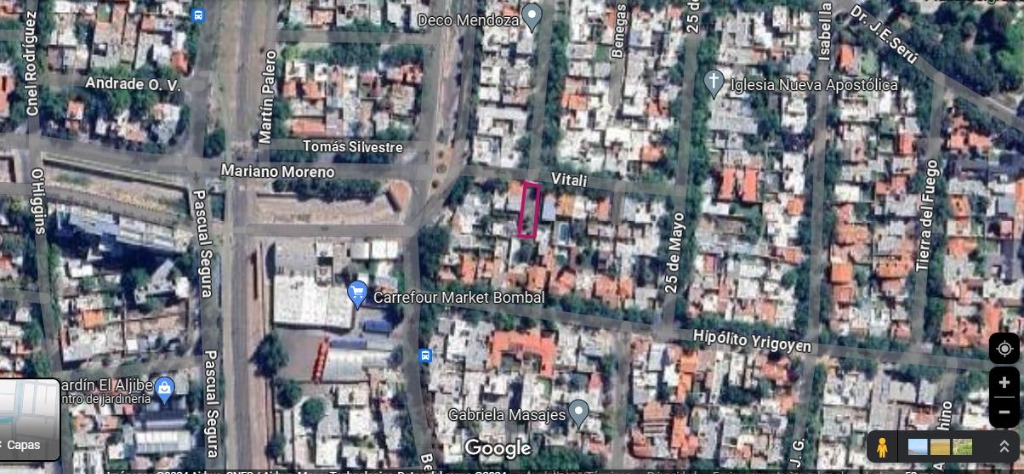Open the first imagery thumbnail beside the pegman
Screen dimensions: 1024x474
coord(917,447)
